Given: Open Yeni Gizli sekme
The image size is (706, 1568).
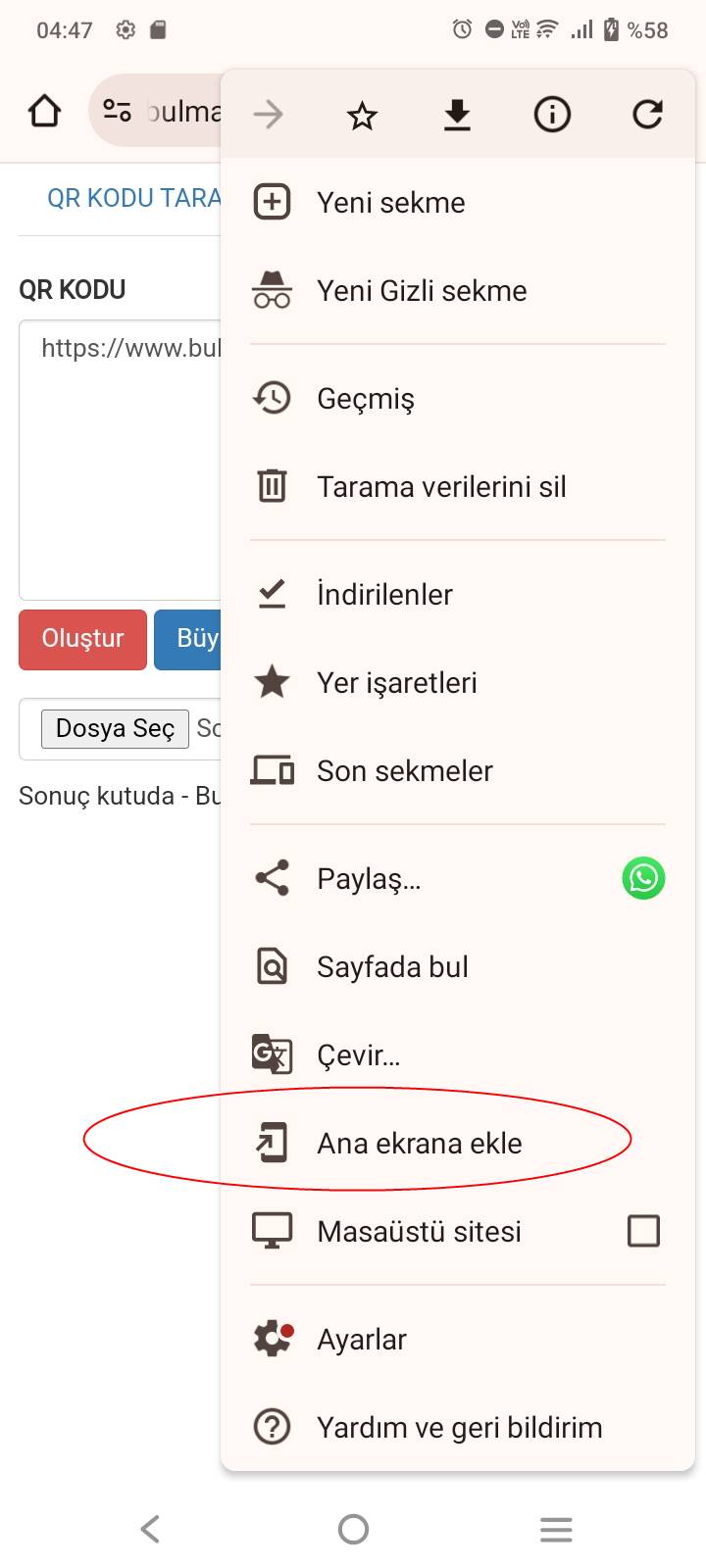Looking at the screenshot, I should click(x=458, y=291).
